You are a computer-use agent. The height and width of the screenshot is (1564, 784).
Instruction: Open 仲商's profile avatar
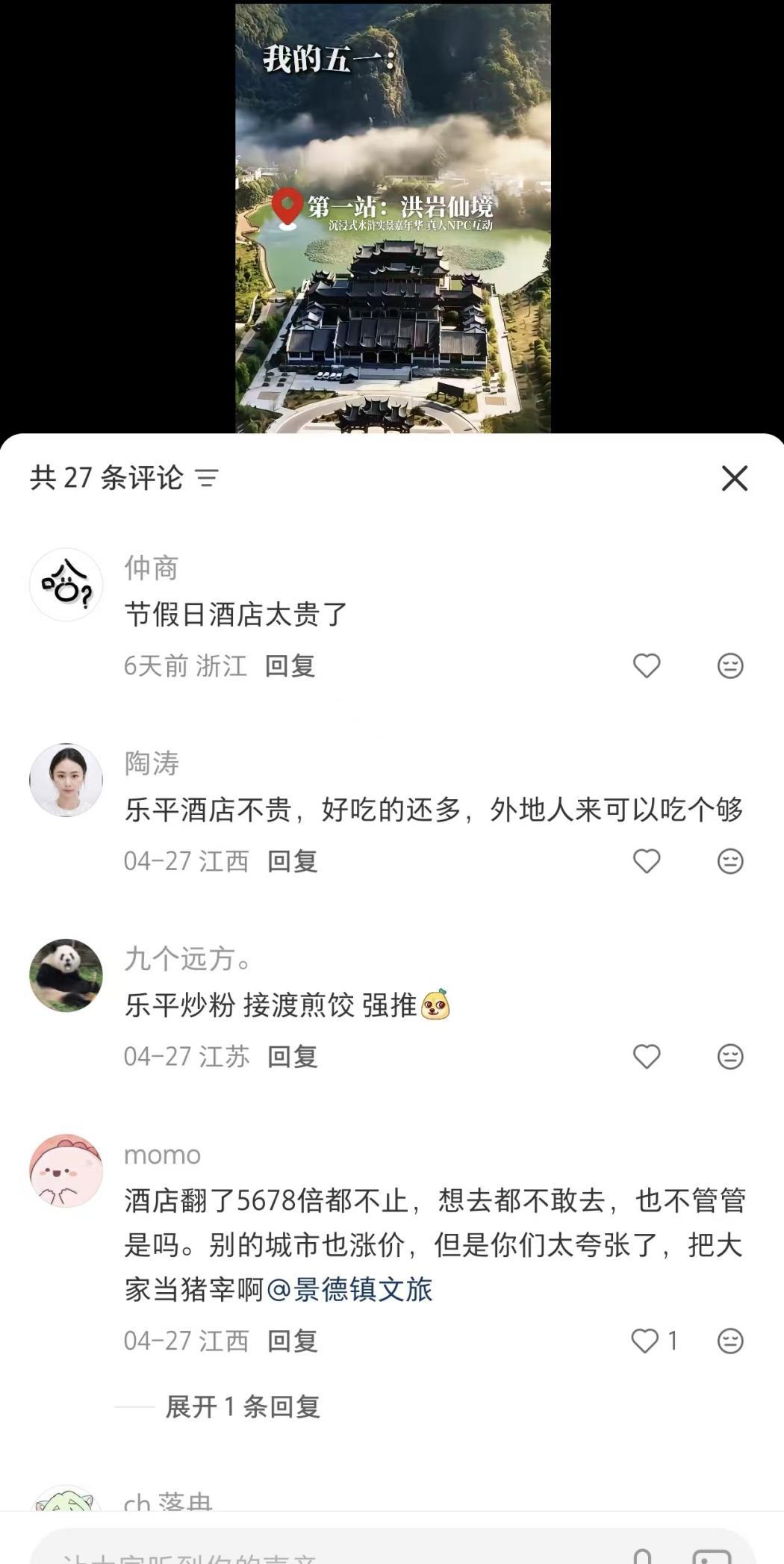point(66,585)
